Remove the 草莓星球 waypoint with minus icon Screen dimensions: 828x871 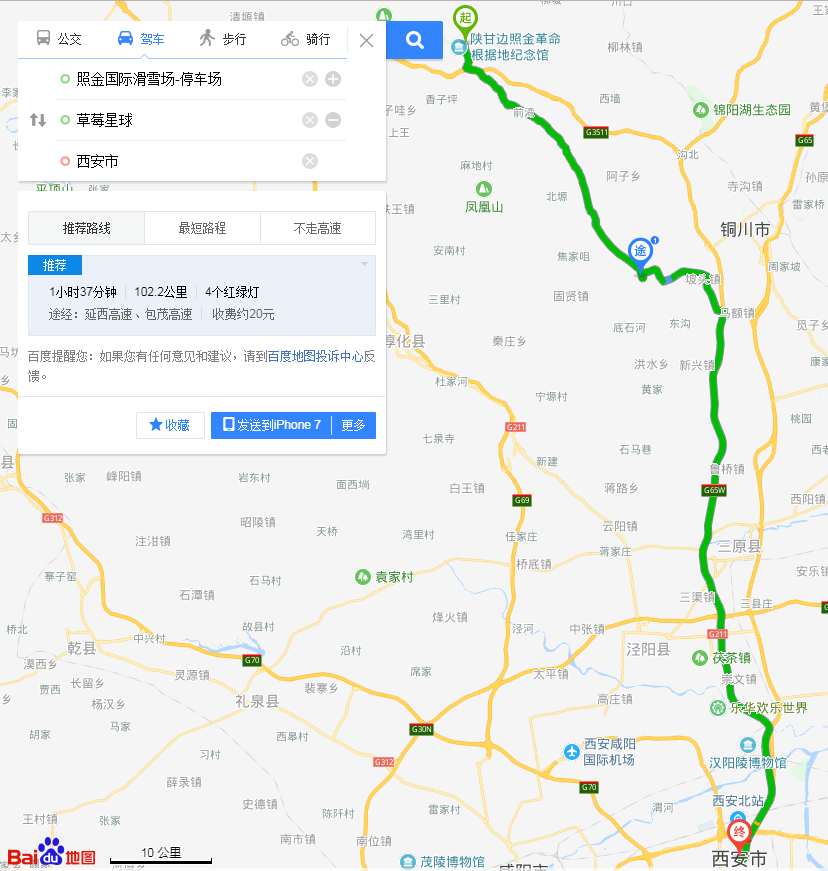(333, 120)
